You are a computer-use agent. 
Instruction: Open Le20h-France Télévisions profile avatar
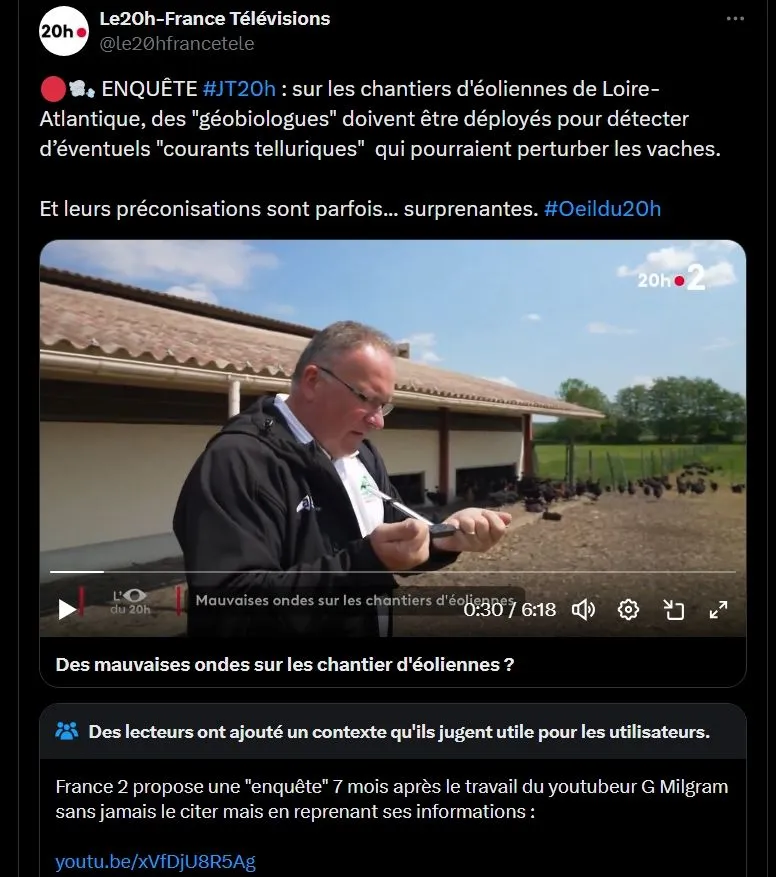(x=62, y=32)
